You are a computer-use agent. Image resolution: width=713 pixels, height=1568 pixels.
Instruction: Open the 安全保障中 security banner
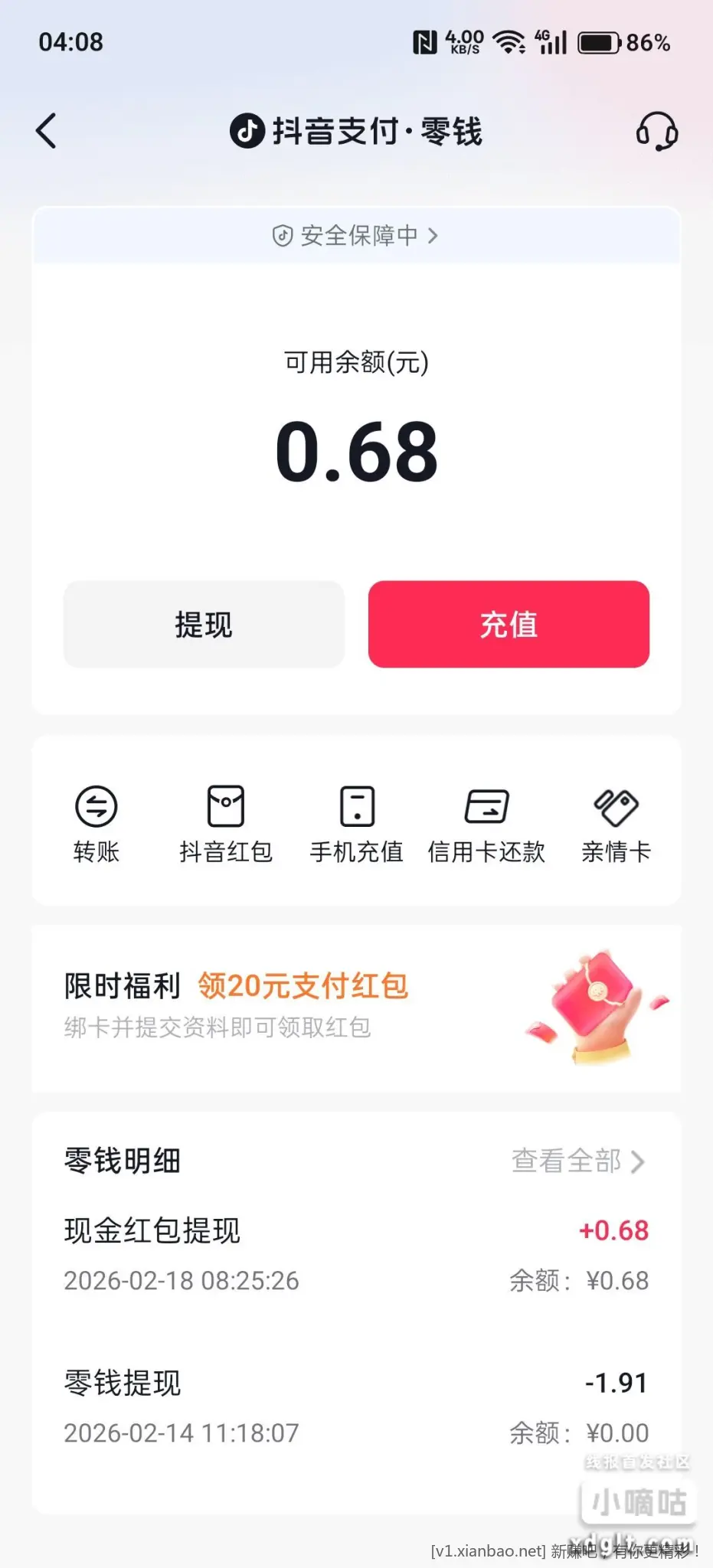pos(356,235)
